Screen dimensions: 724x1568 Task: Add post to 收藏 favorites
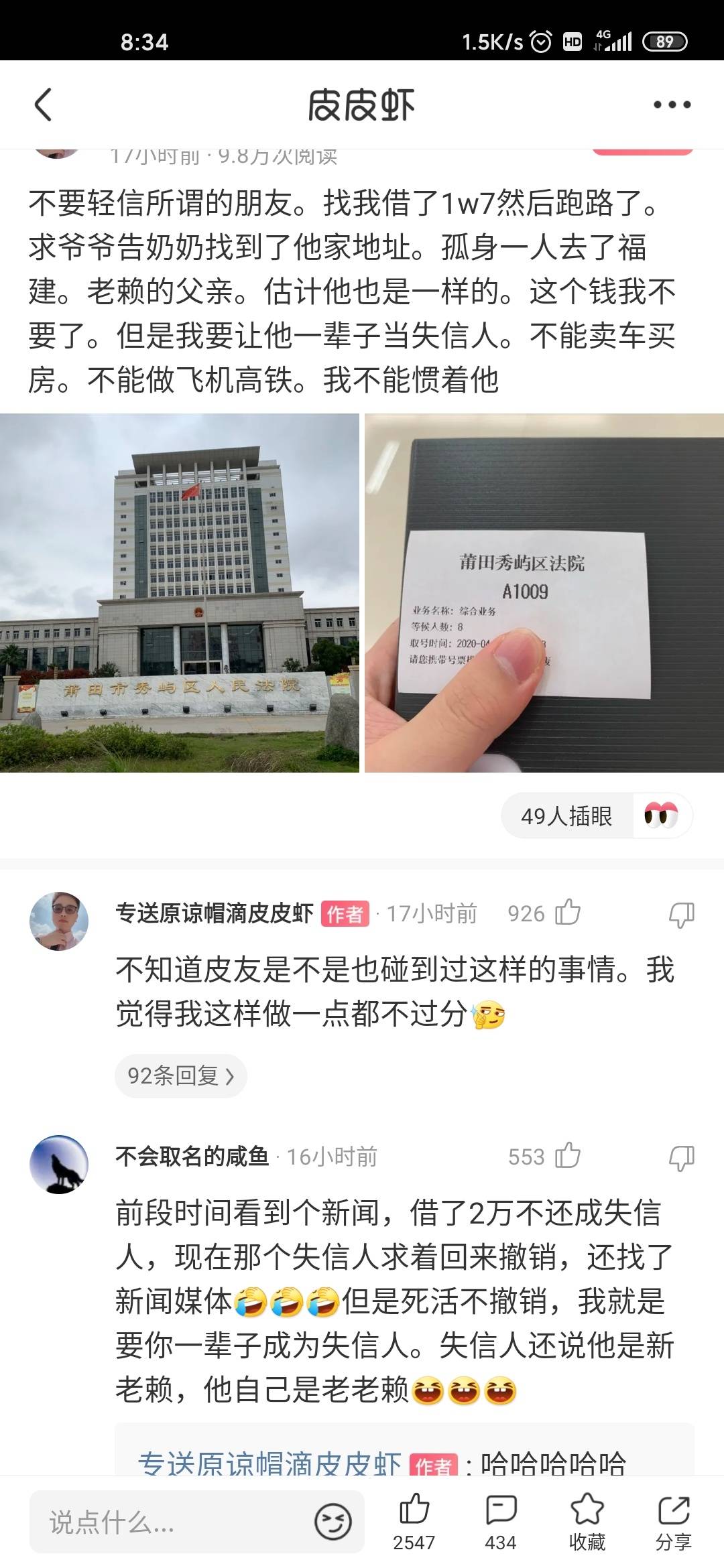[x=587, y=1521]
